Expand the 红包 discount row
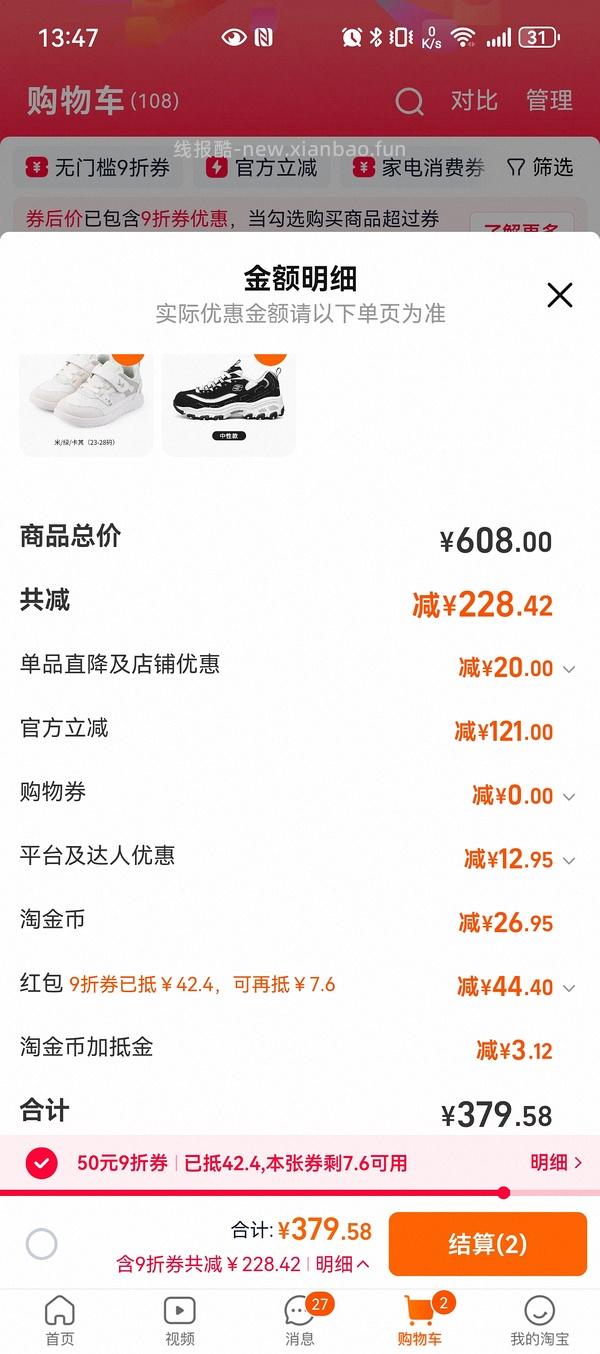This screenshot has height=1354, width=600. [568, 988]
